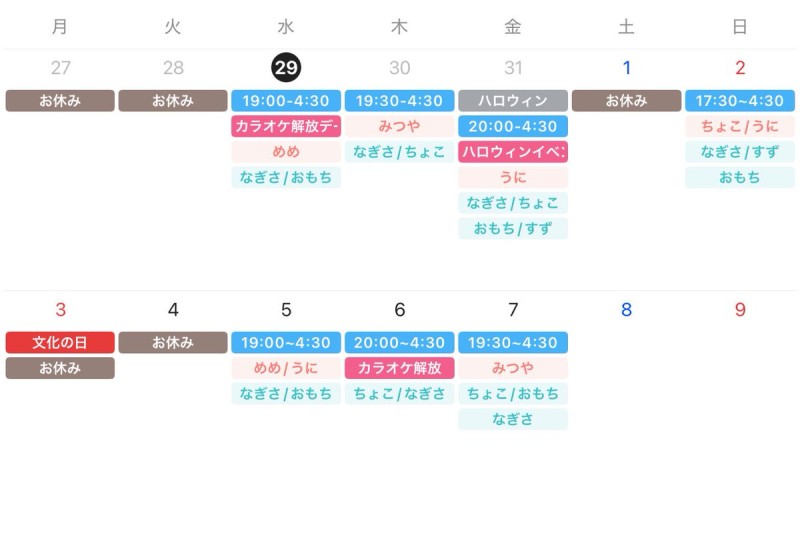Open the カラオケ解放デー event on the 29th
Screen dimensions: 800x533
point(286,126)
